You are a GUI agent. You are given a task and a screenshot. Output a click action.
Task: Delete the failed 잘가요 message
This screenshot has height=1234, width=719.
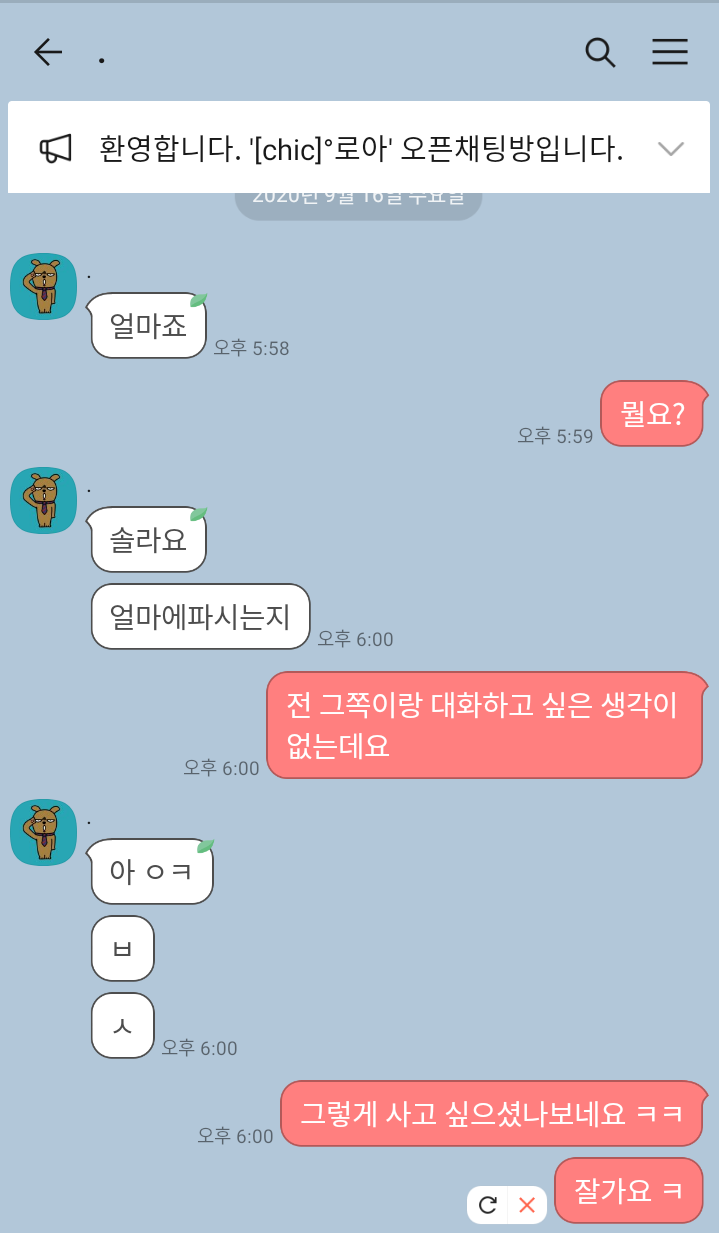(526, 1205)
